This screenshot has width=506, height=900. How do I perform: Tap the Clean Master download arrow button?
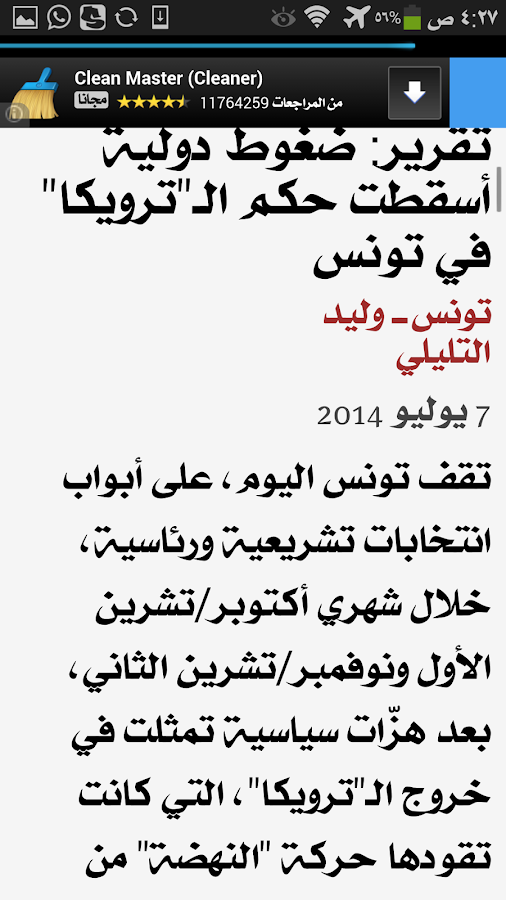click(x=414, y=93)
